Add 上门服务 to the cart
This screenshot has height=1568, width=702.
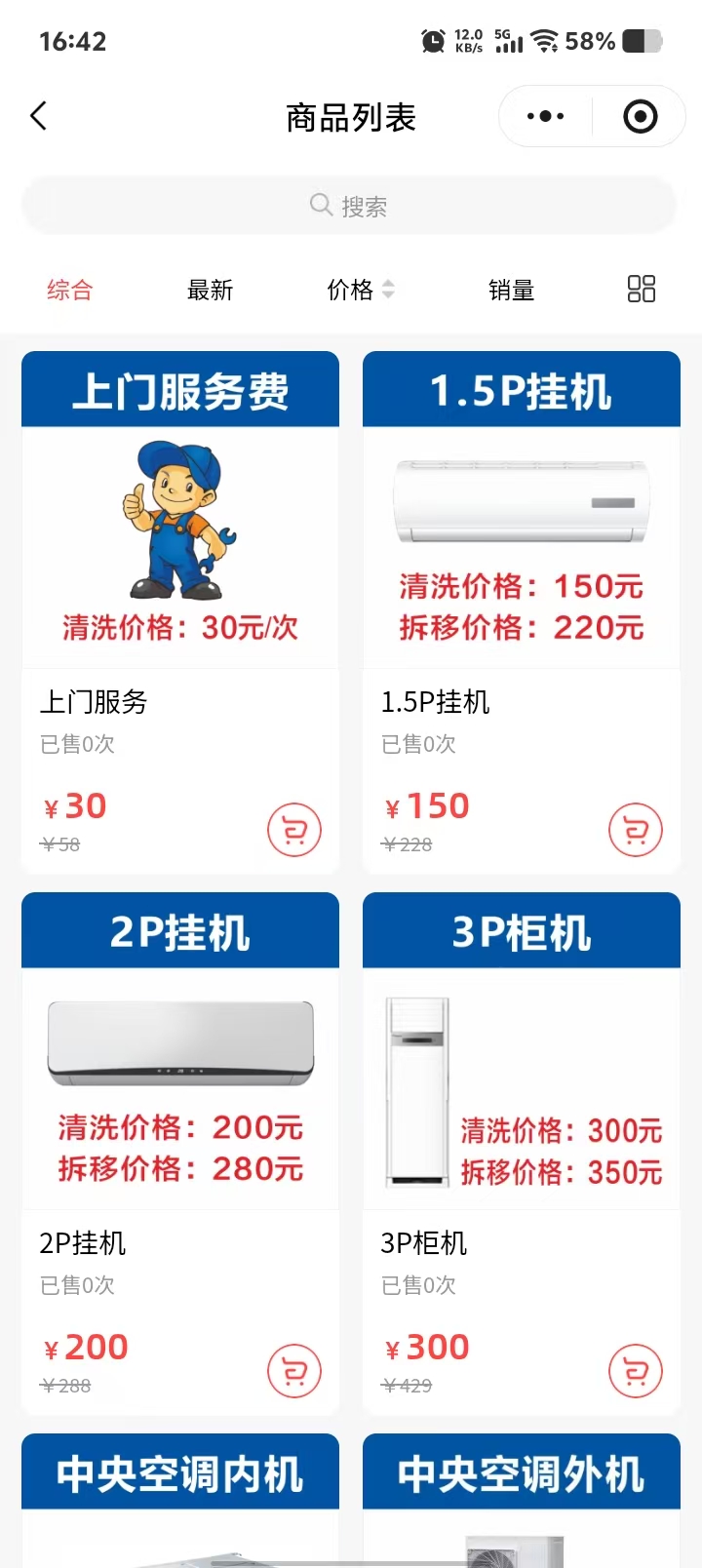294,830
